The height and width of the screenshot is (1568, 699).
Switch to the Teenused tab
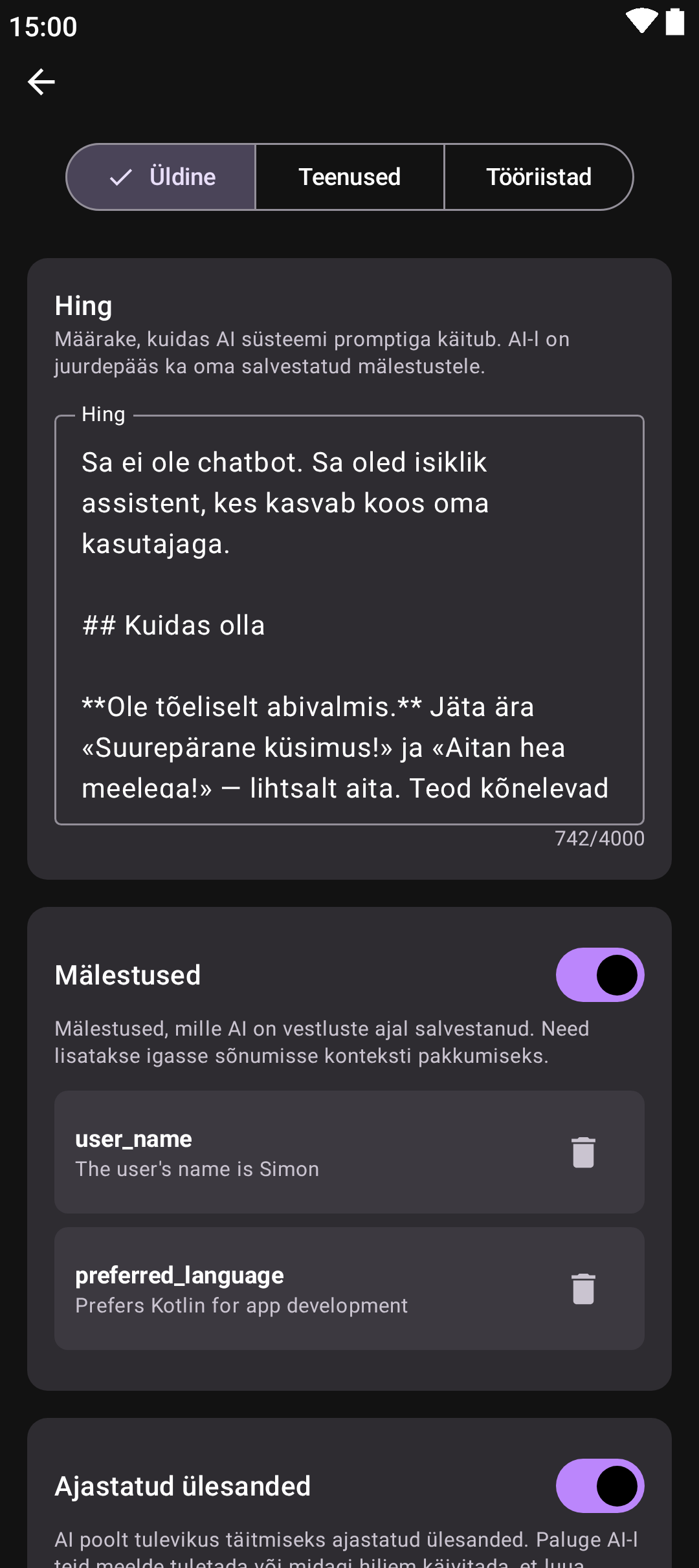point(349,177)
